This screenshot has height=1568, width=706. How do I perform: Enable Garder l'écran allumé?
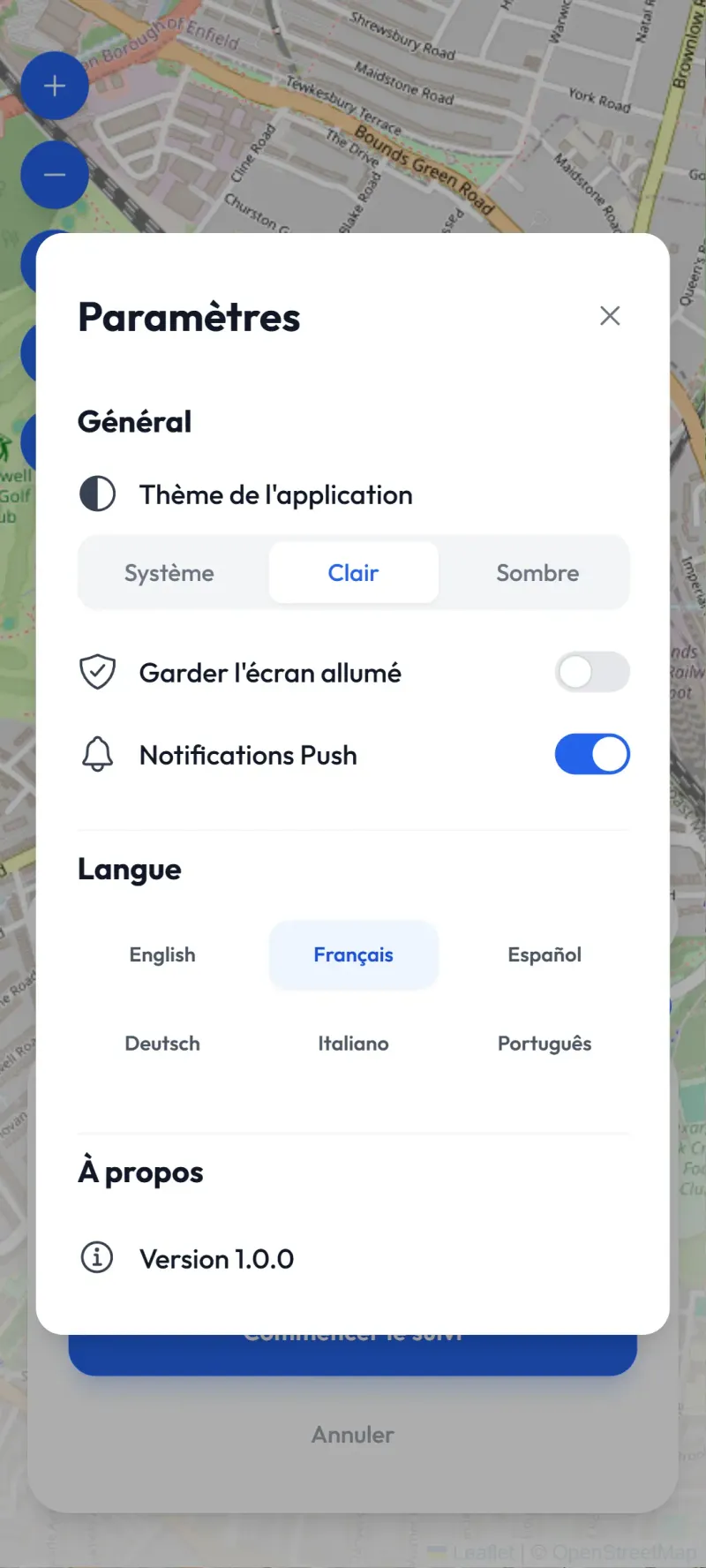pyautogui.click(x=592, y=672)
